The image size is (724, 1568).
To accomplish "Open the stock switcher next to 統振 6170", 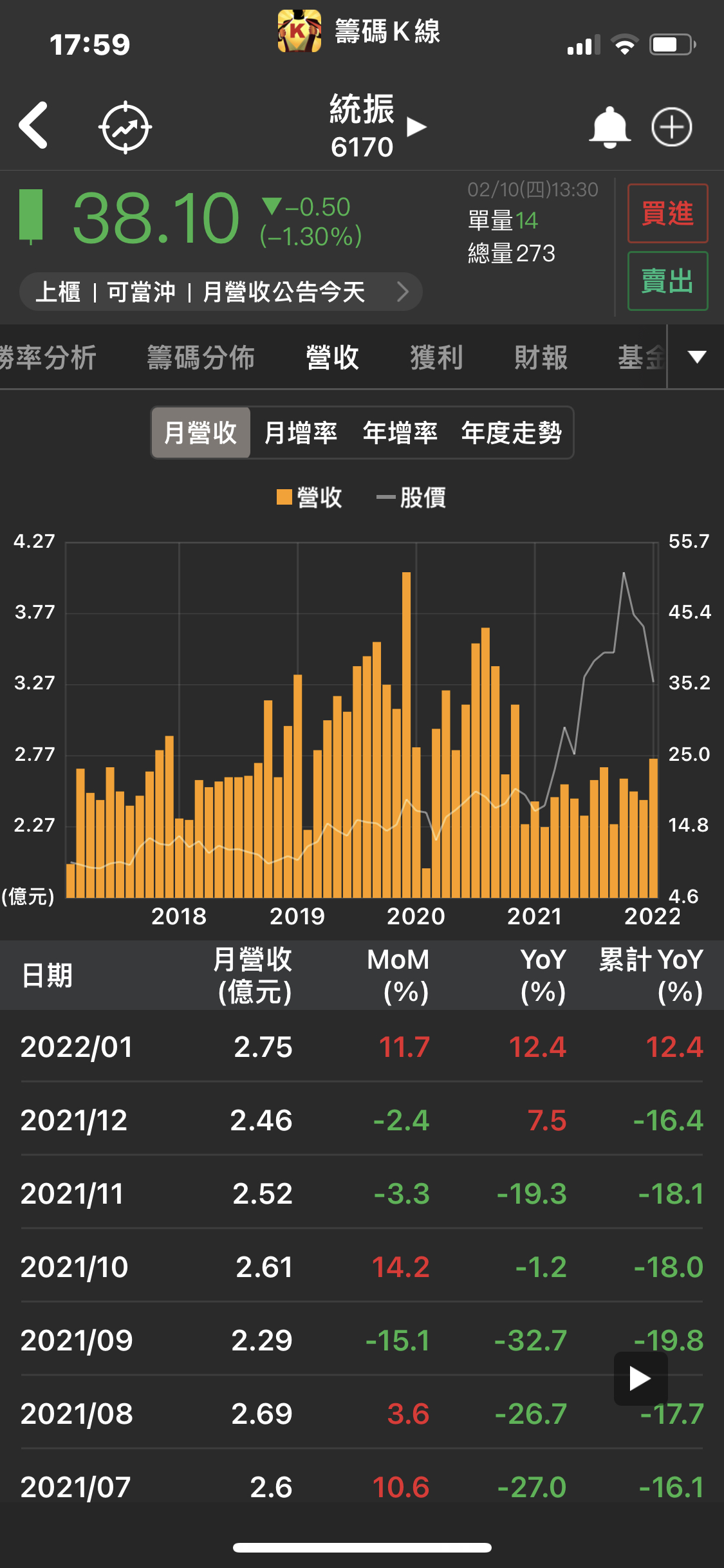I will (x=416, y=127).
